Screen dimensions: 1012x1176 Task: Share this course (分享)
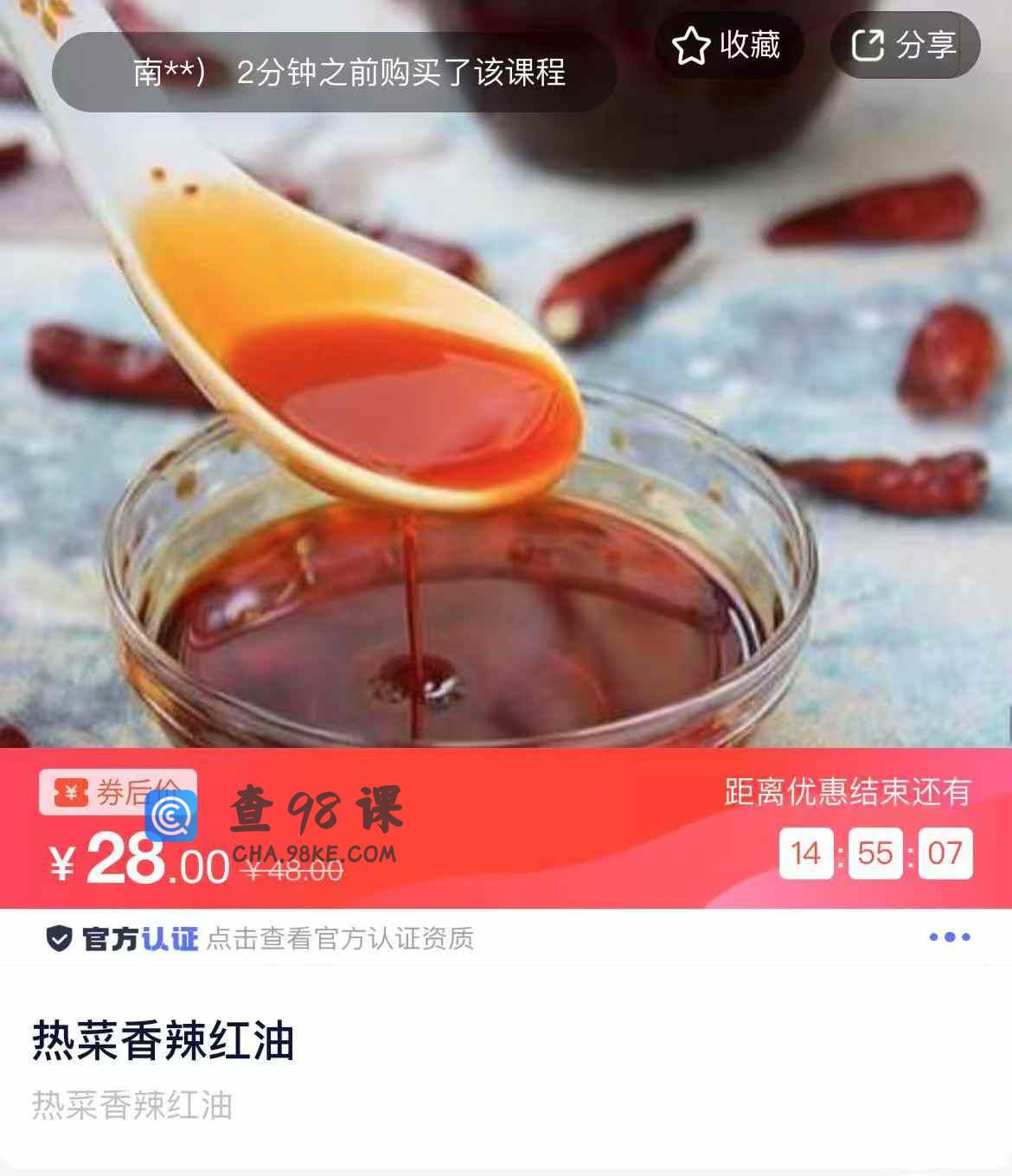coord(904,45)
